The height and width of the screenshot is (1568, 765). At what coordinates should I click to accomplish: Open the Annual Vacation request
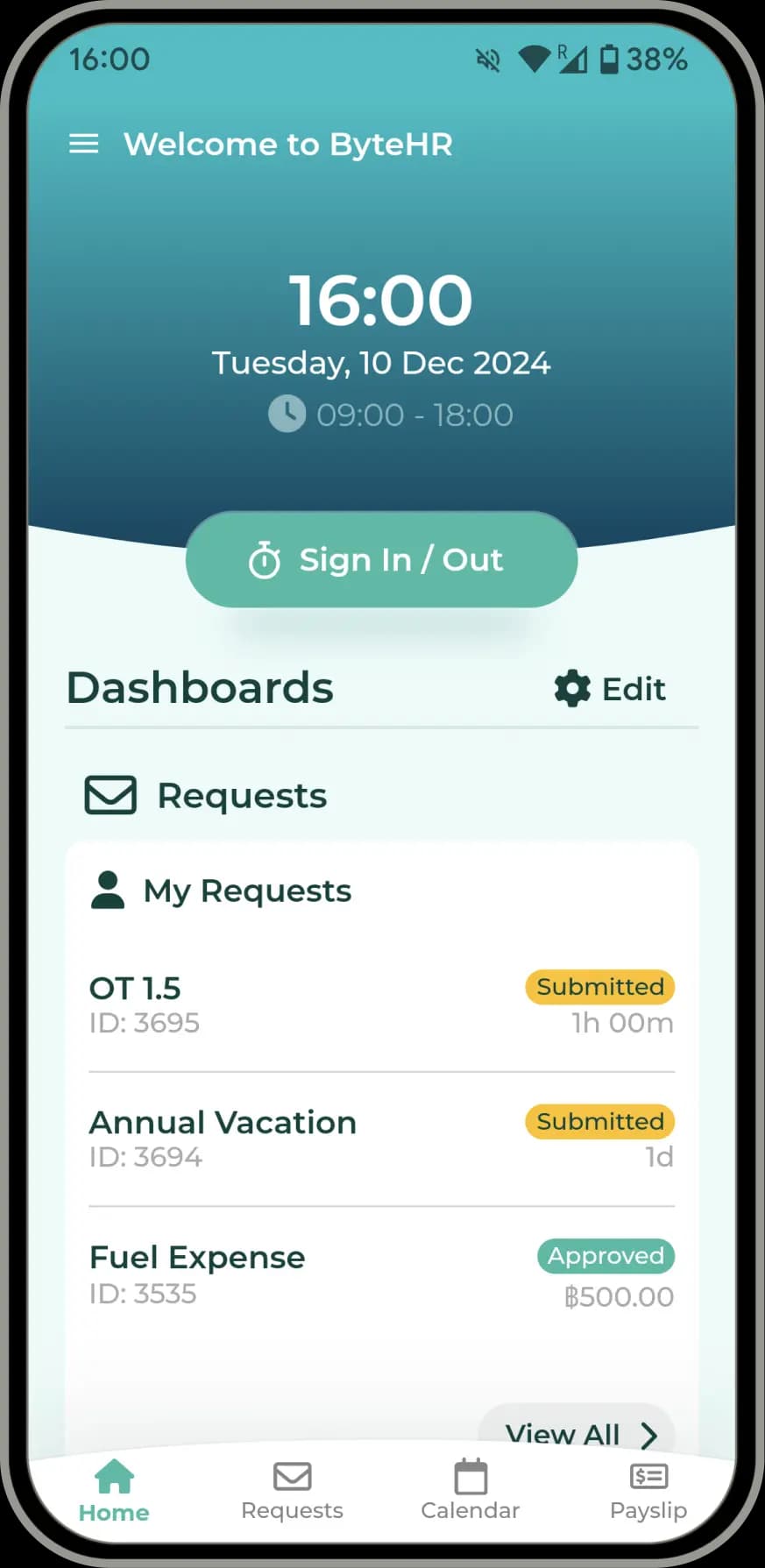[381, 1139]
